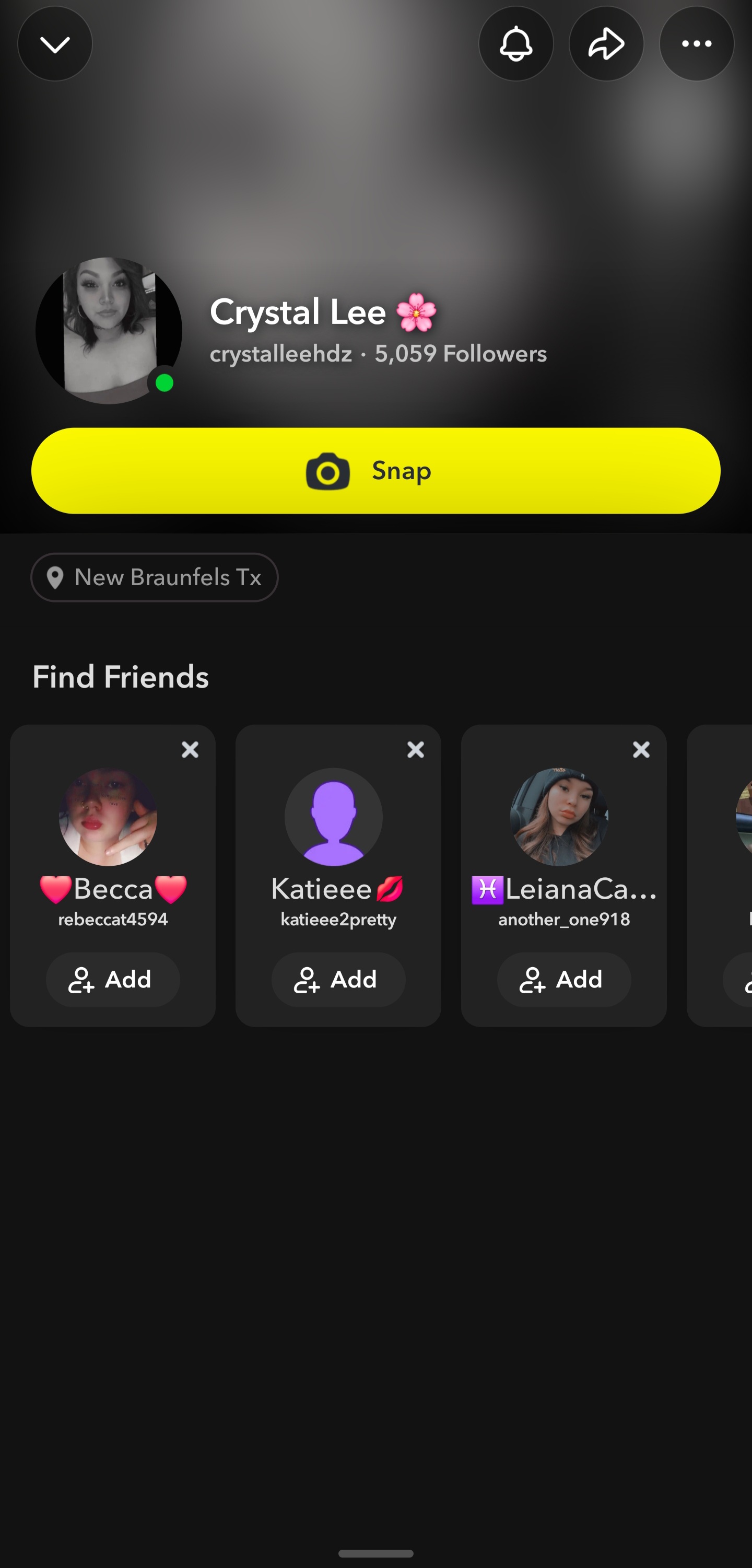This screenshot has height=1568, width=752.
Task: Add Becca as a friend
Action: click(113, 979)
